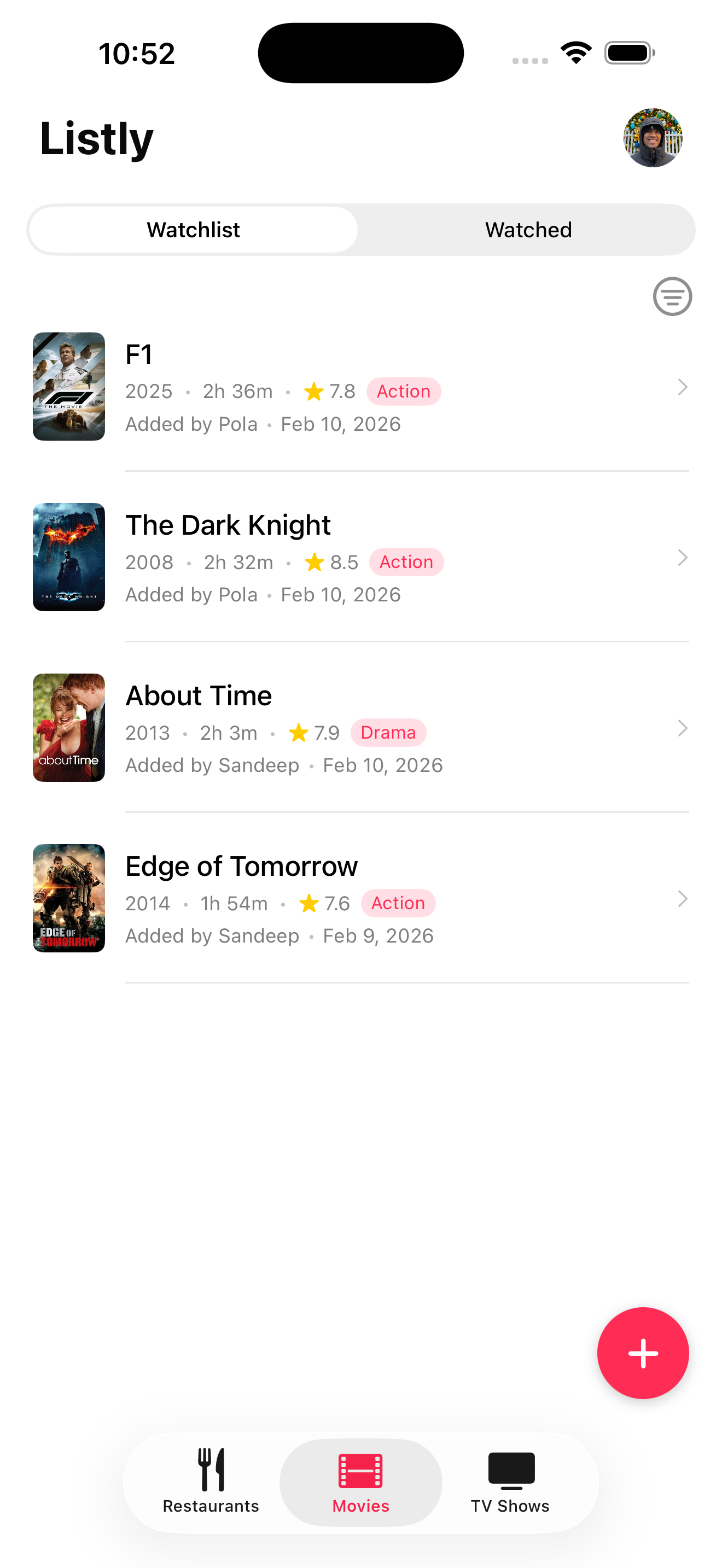Viewport: 722px width, 1568px height.
Task: Open The Dark Knight poster thumbnail
Action: [69, 557]
